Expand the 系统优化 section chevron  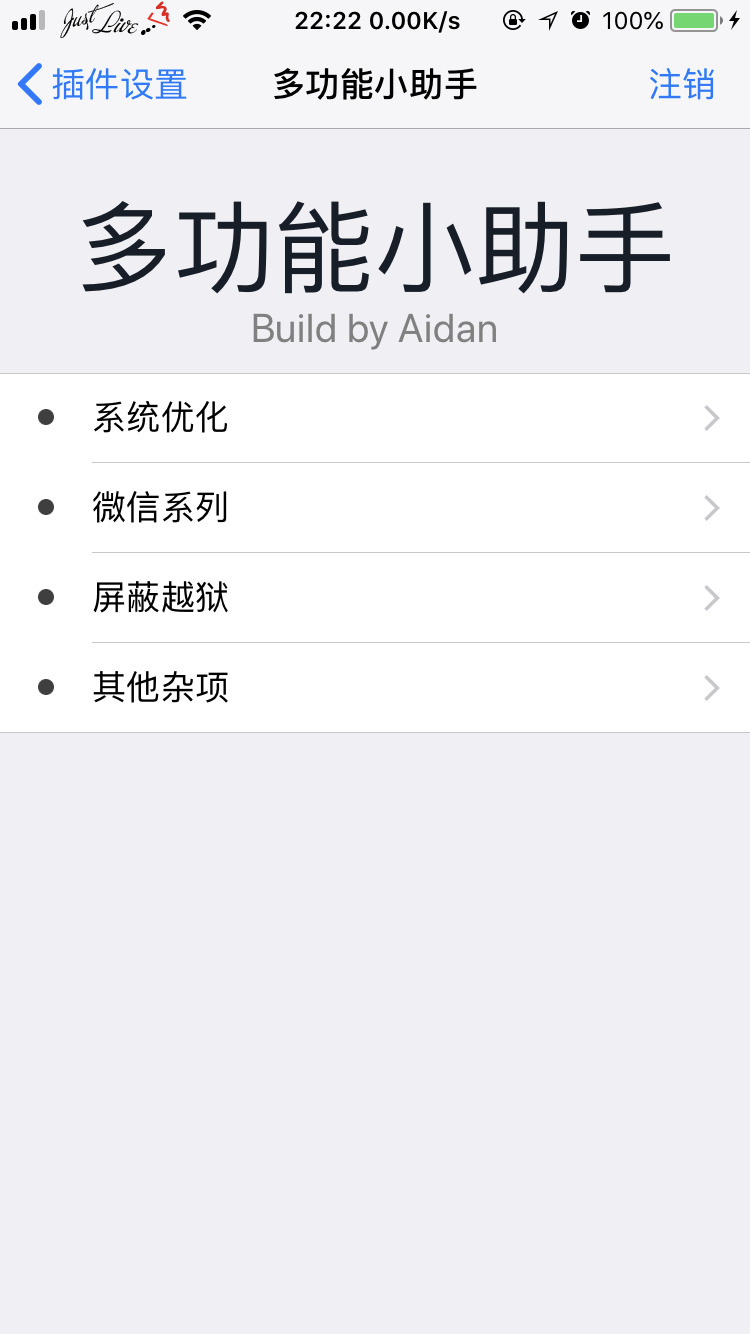click(x=711, y=418)
